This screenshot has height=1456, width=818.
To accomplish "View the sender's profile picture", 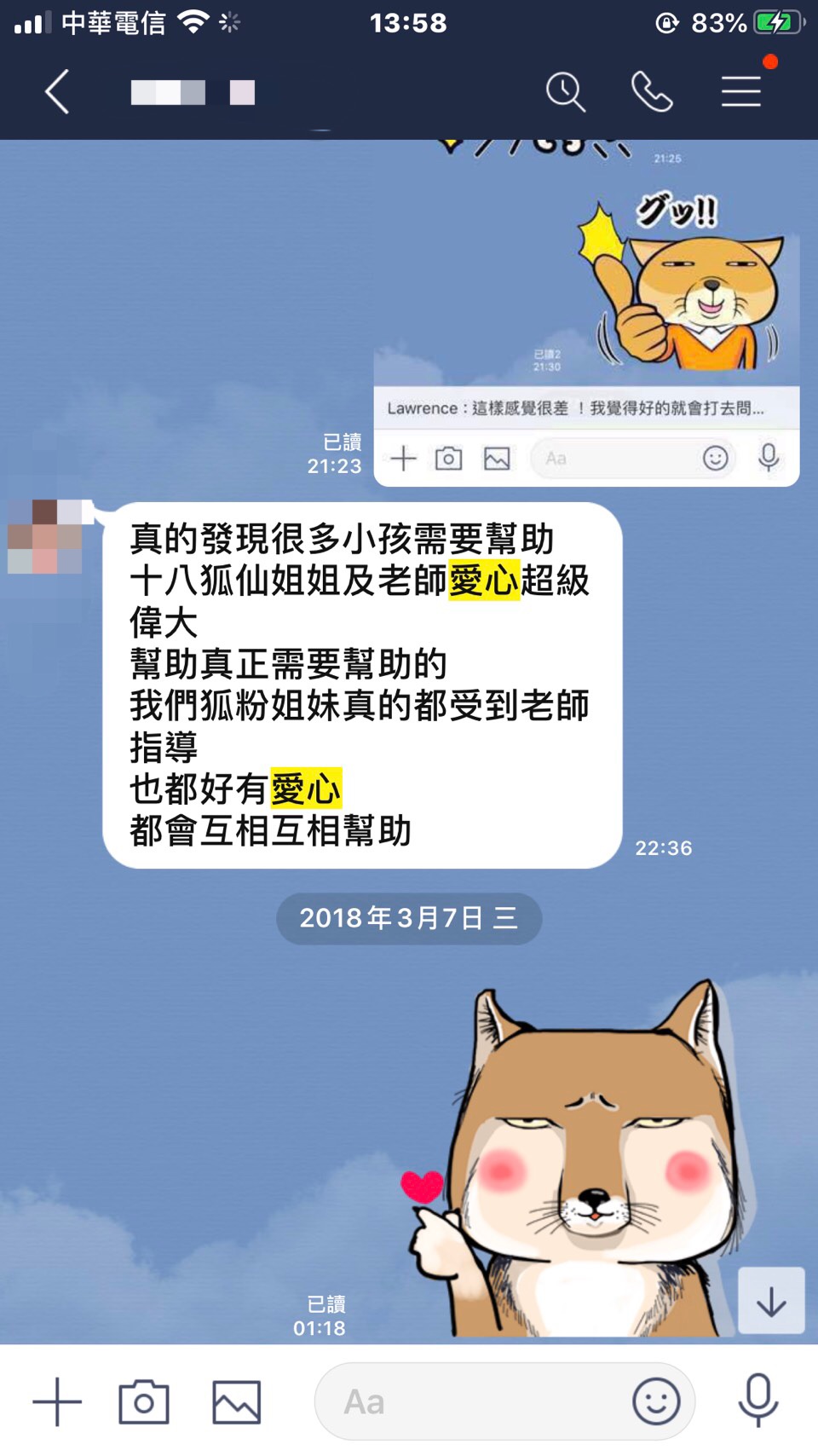I will coord(45,536).
